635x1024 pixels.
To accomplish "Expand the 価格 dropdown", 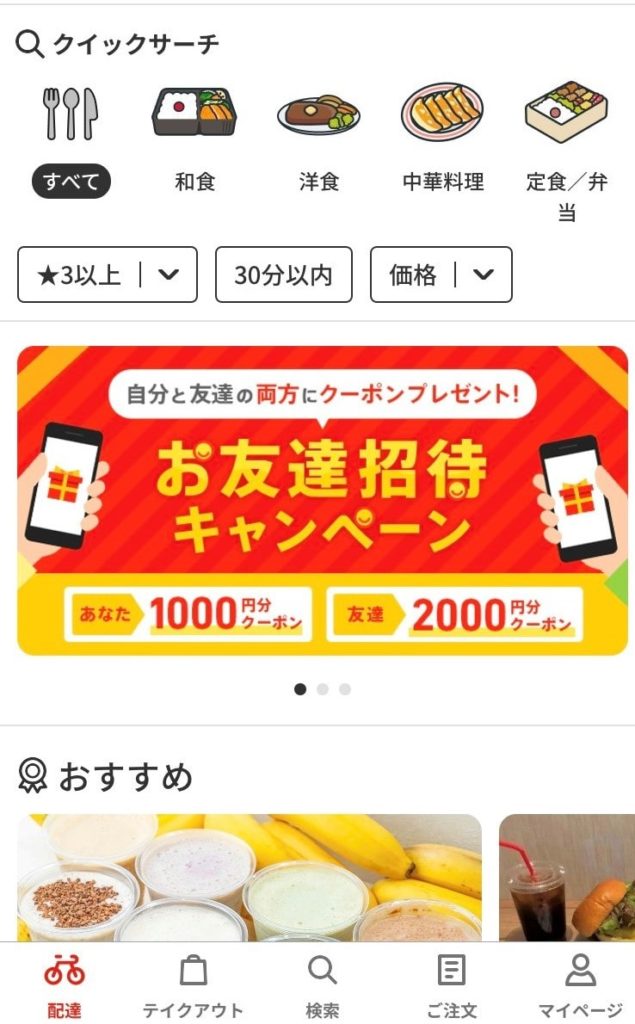I will click(x=441, y=275).
